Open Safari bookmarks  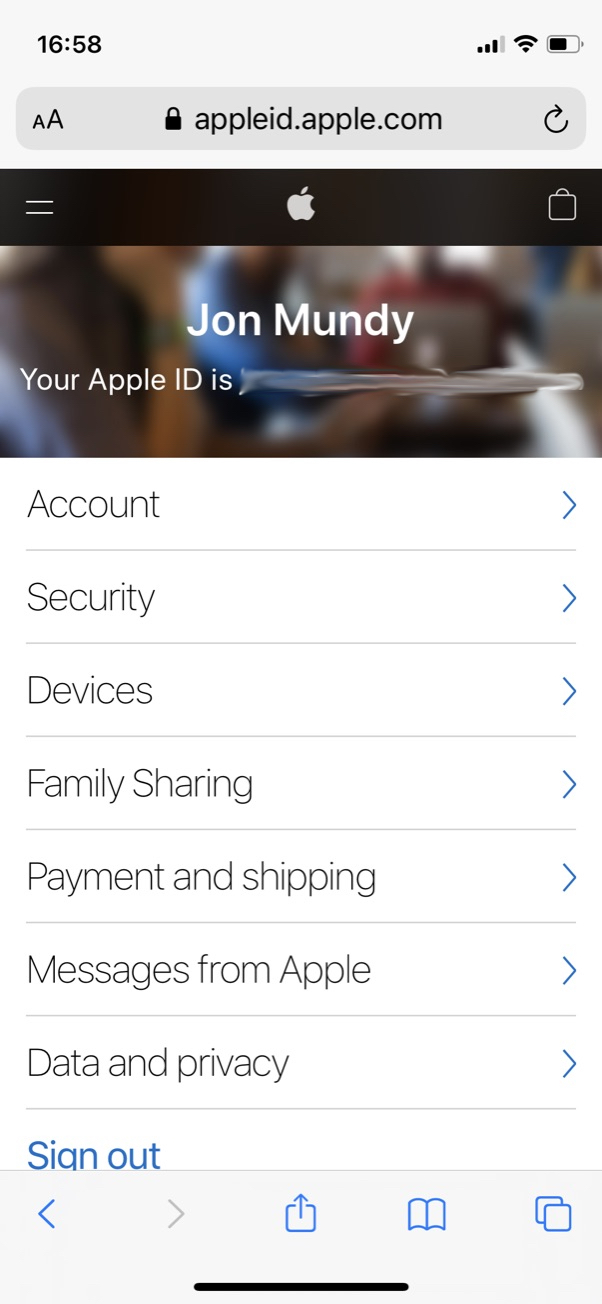pos(427,1214)
